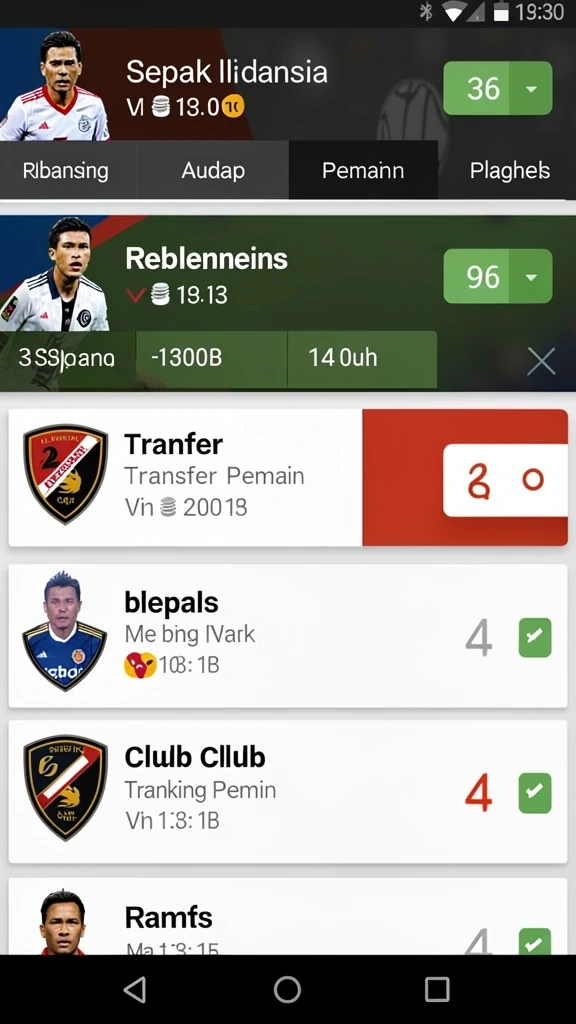
Task: Open the 36 dropdown beside Sepak Ilidansia
Action: point(498,88)
